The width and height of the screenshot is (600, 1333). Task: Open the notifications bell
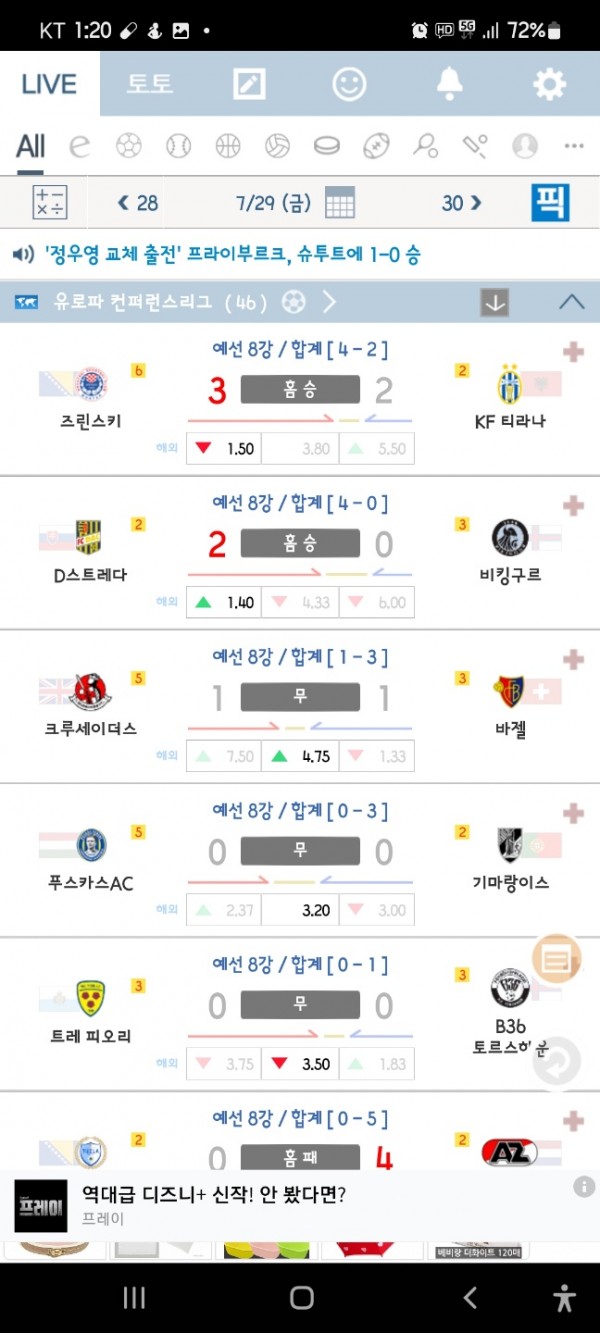450,84
